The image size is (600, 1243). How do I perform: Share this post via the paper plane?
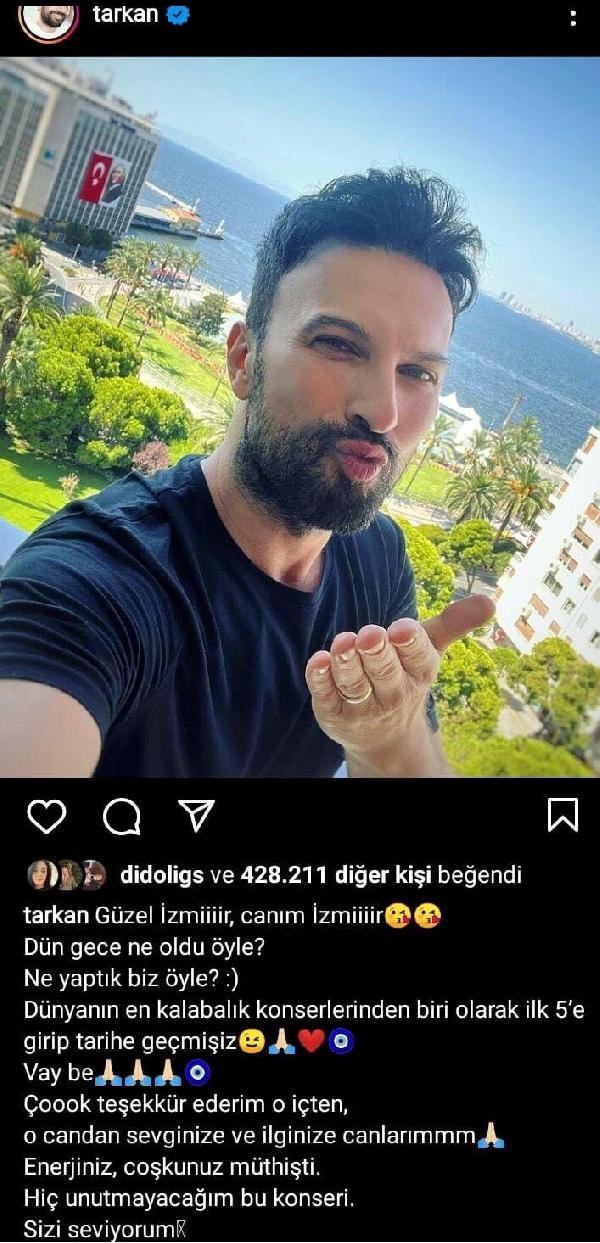pyautogui.click(x=196, y=816)
